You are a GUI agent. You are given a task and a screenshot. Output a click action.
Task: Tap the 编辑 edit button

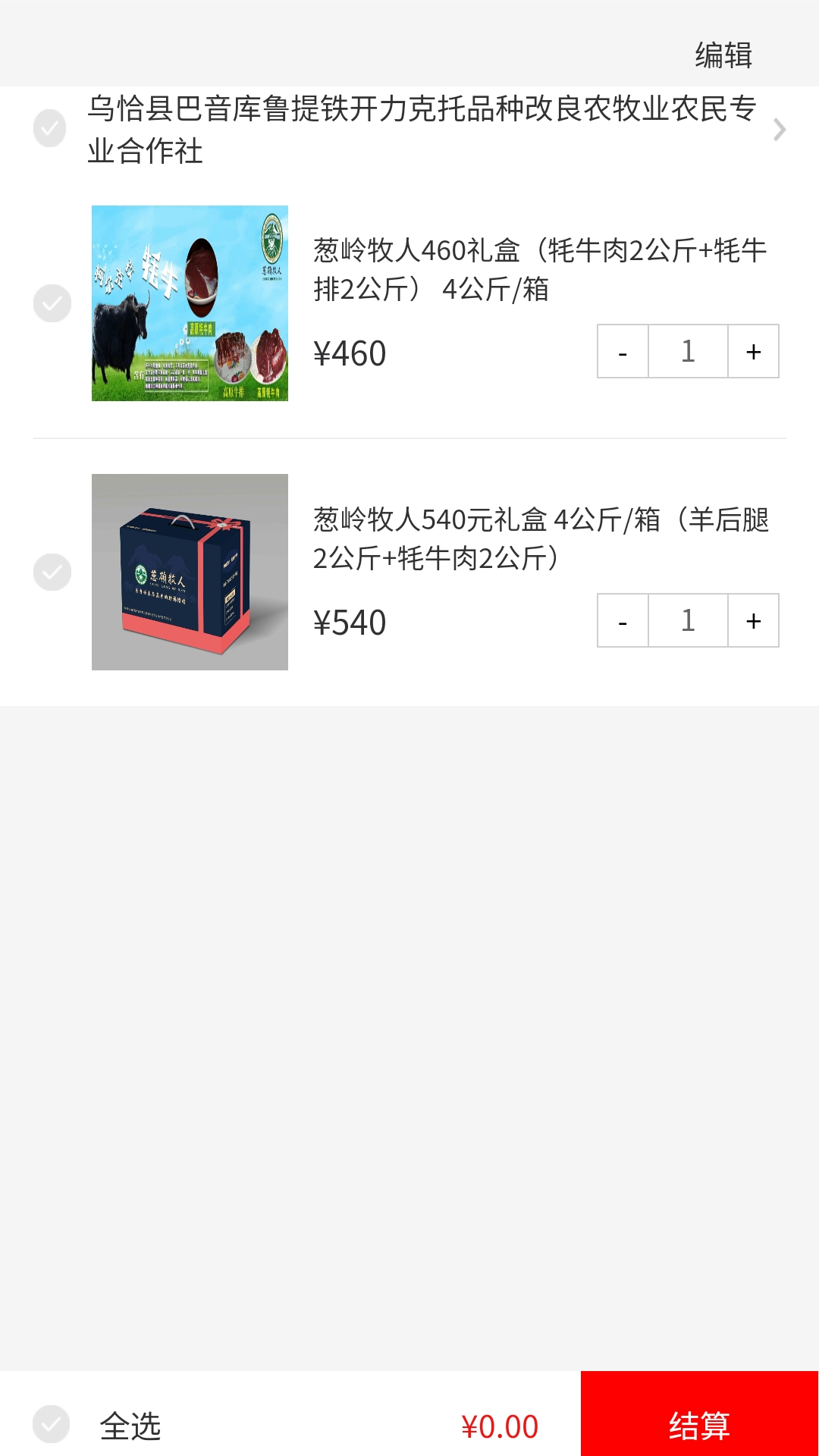[x=722, y=55]
